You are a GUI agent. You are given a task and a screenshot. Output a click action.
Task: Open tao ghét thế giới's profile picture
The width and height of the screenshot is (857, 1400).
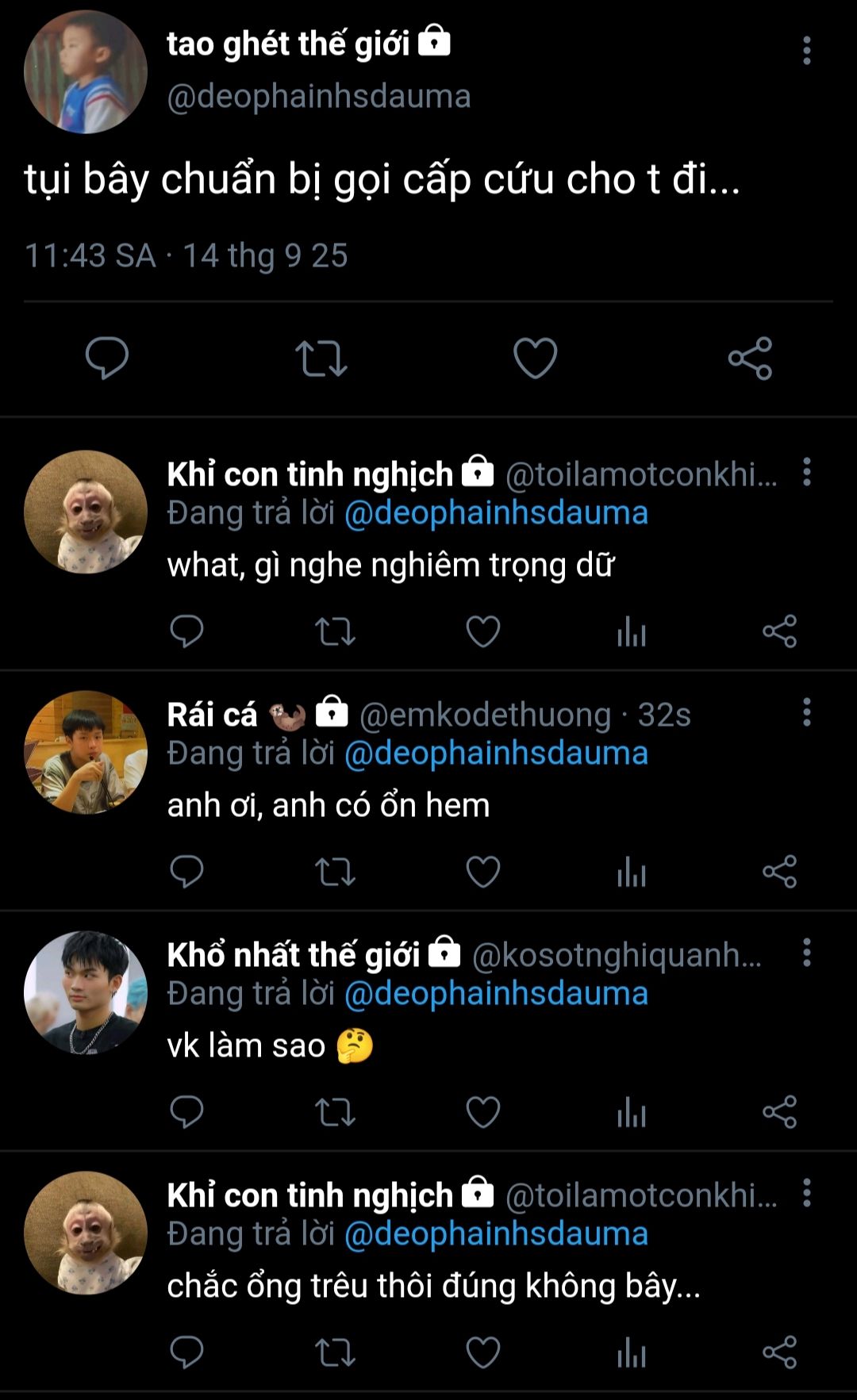pos(86,71)
